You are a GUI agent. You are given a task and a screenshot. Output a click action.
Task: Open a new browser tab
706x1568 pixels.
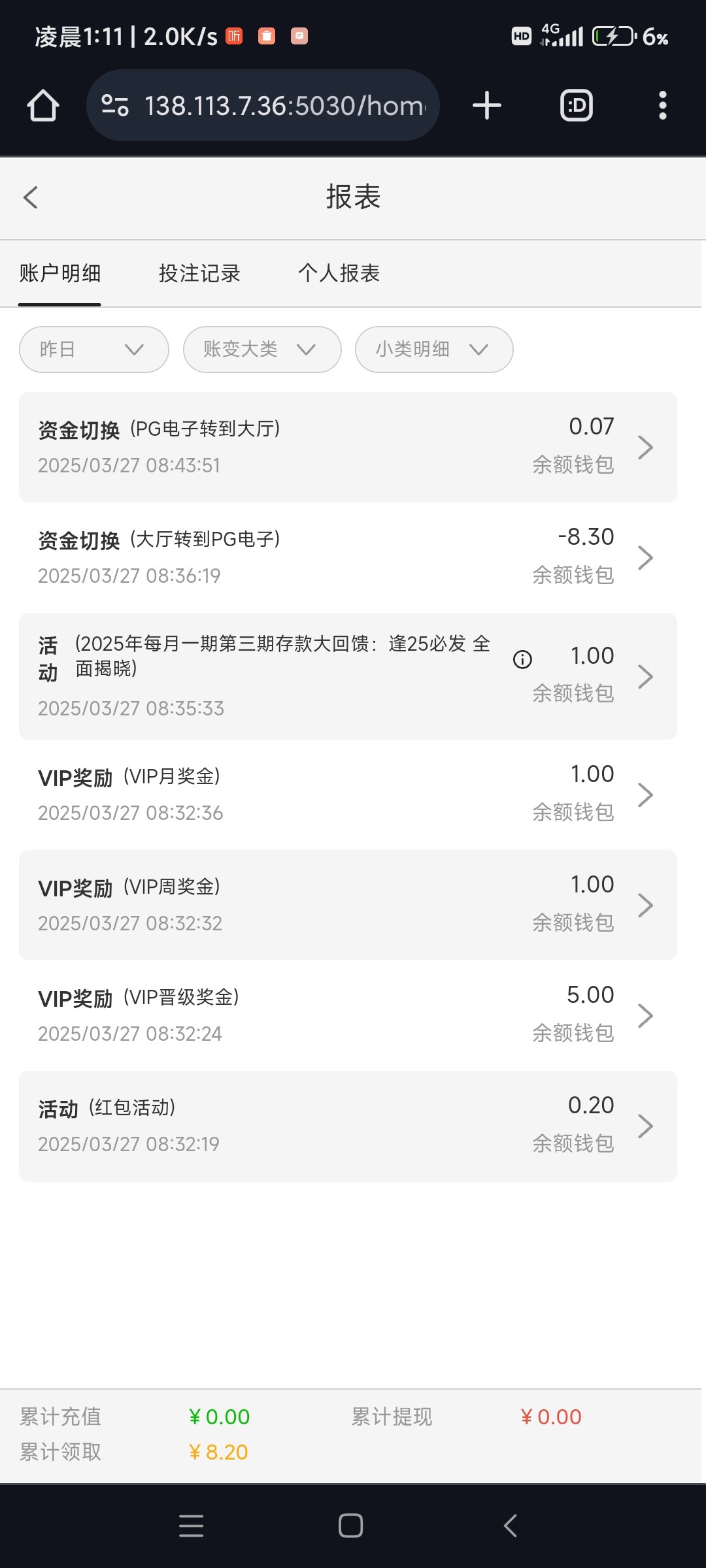(x=487, y=105)
